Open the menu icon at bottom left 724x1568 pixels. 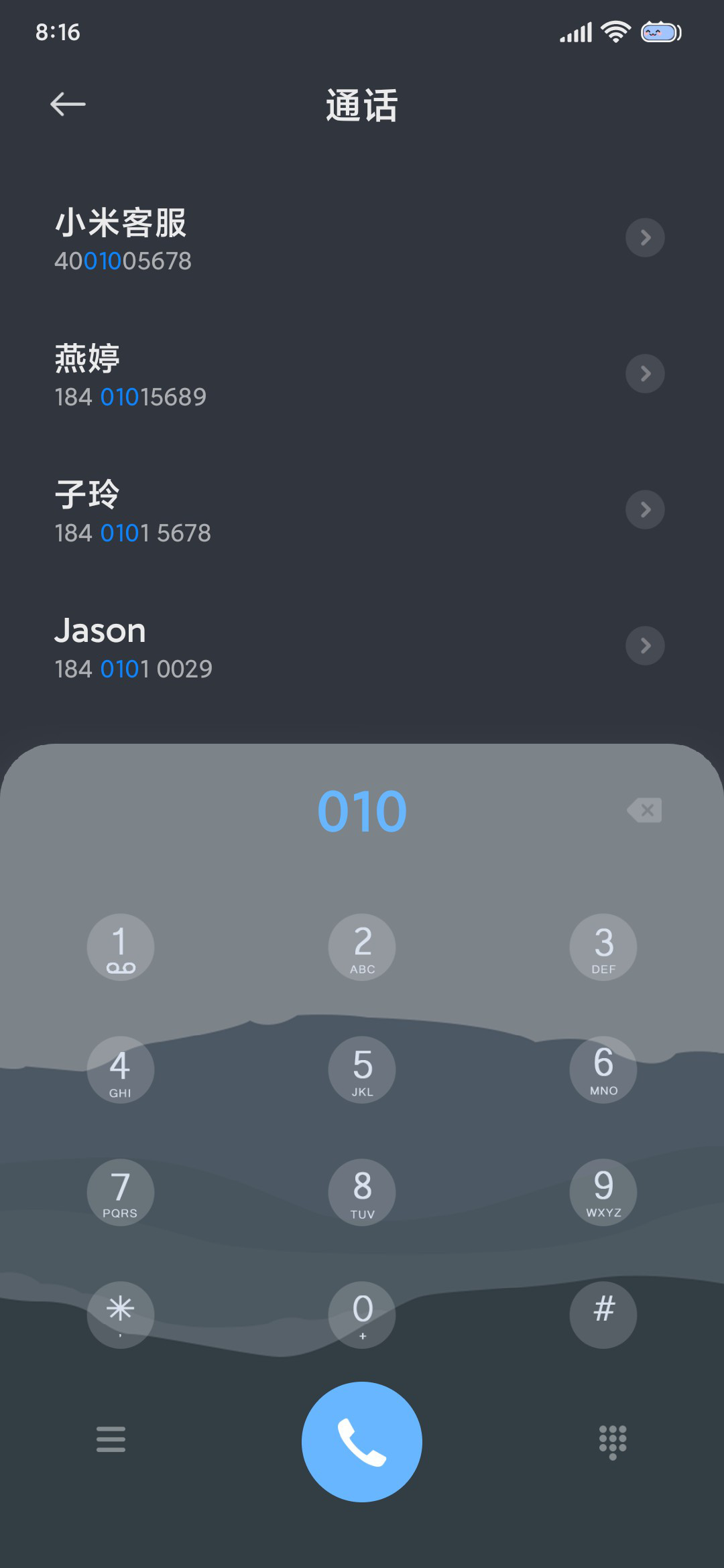(111, 1439)
